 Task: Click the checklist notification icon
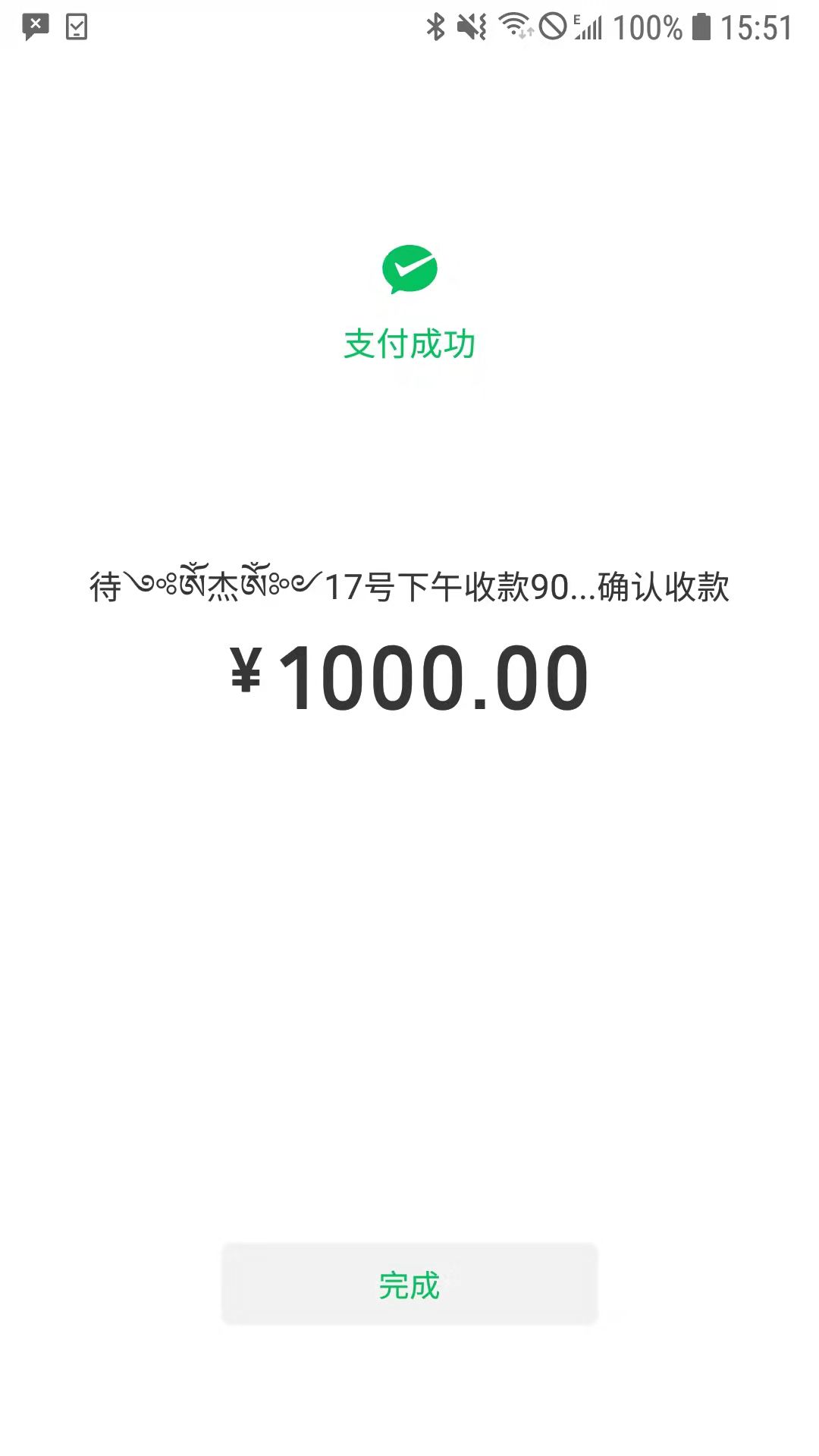point(76,26)
